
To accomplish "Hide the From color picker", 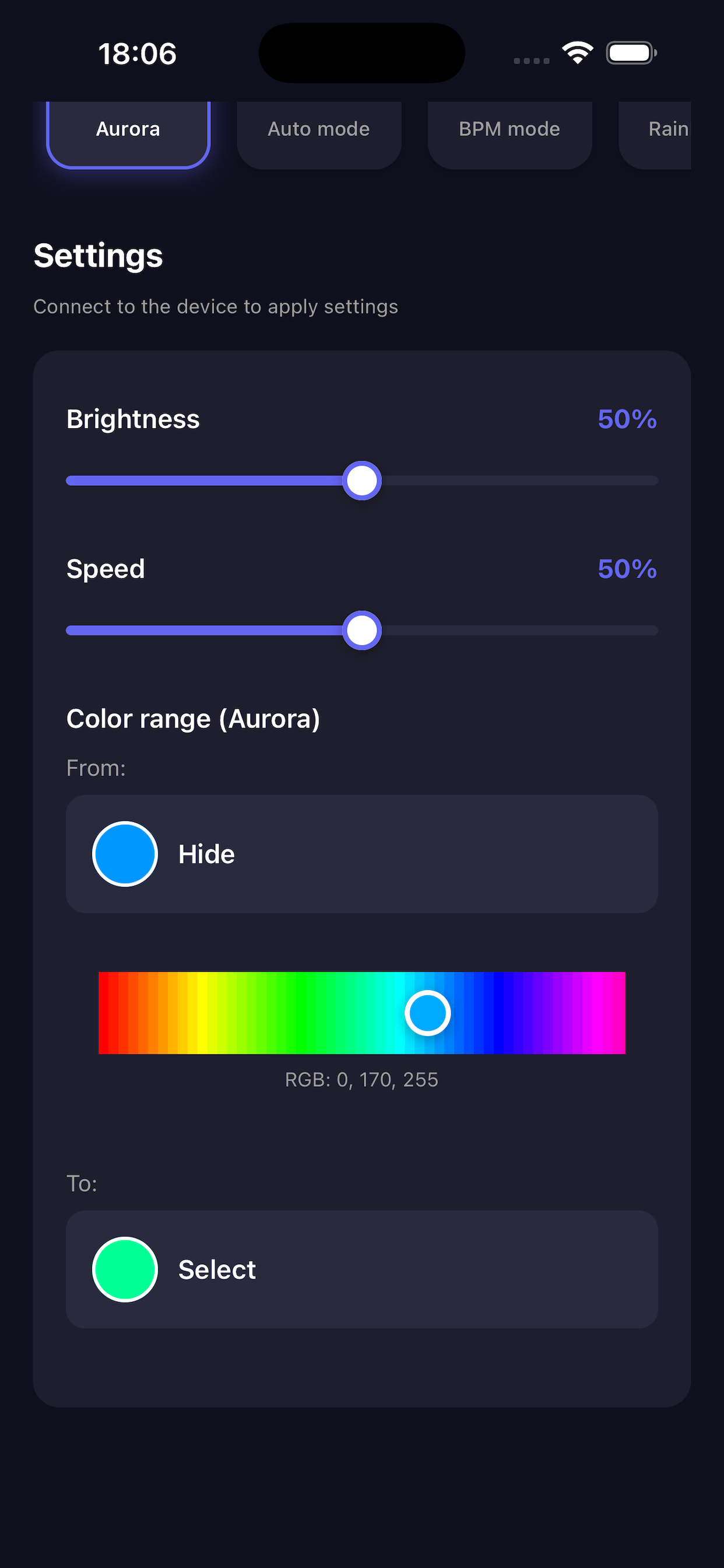I will [x=206, y=853].
